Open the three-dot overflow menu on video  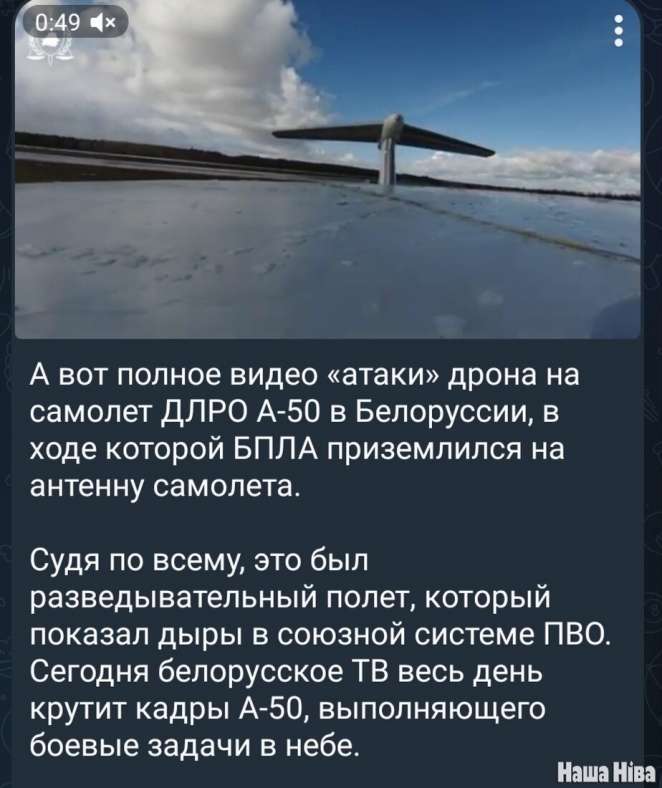(618, 34)
